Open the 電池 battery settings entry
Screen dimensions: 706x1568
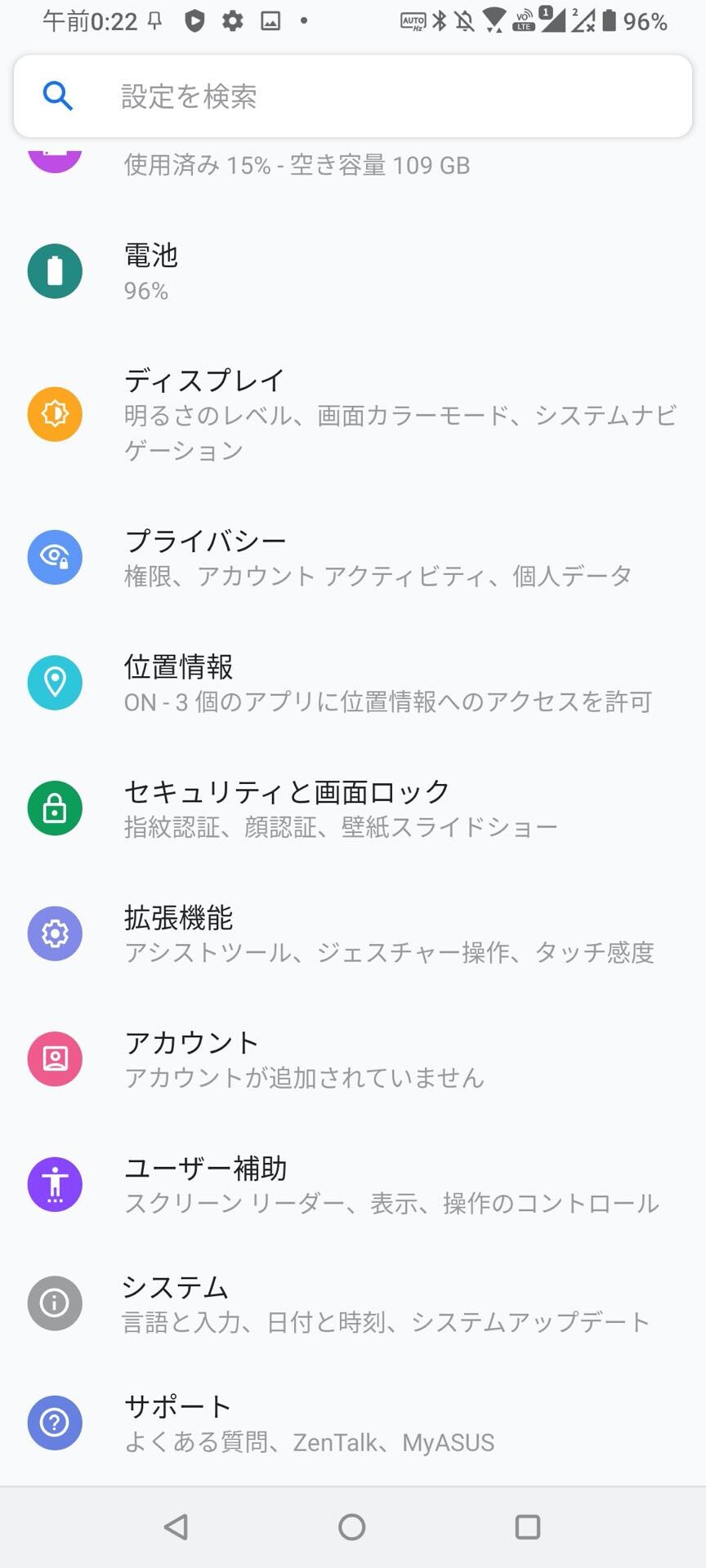(327, 270)
